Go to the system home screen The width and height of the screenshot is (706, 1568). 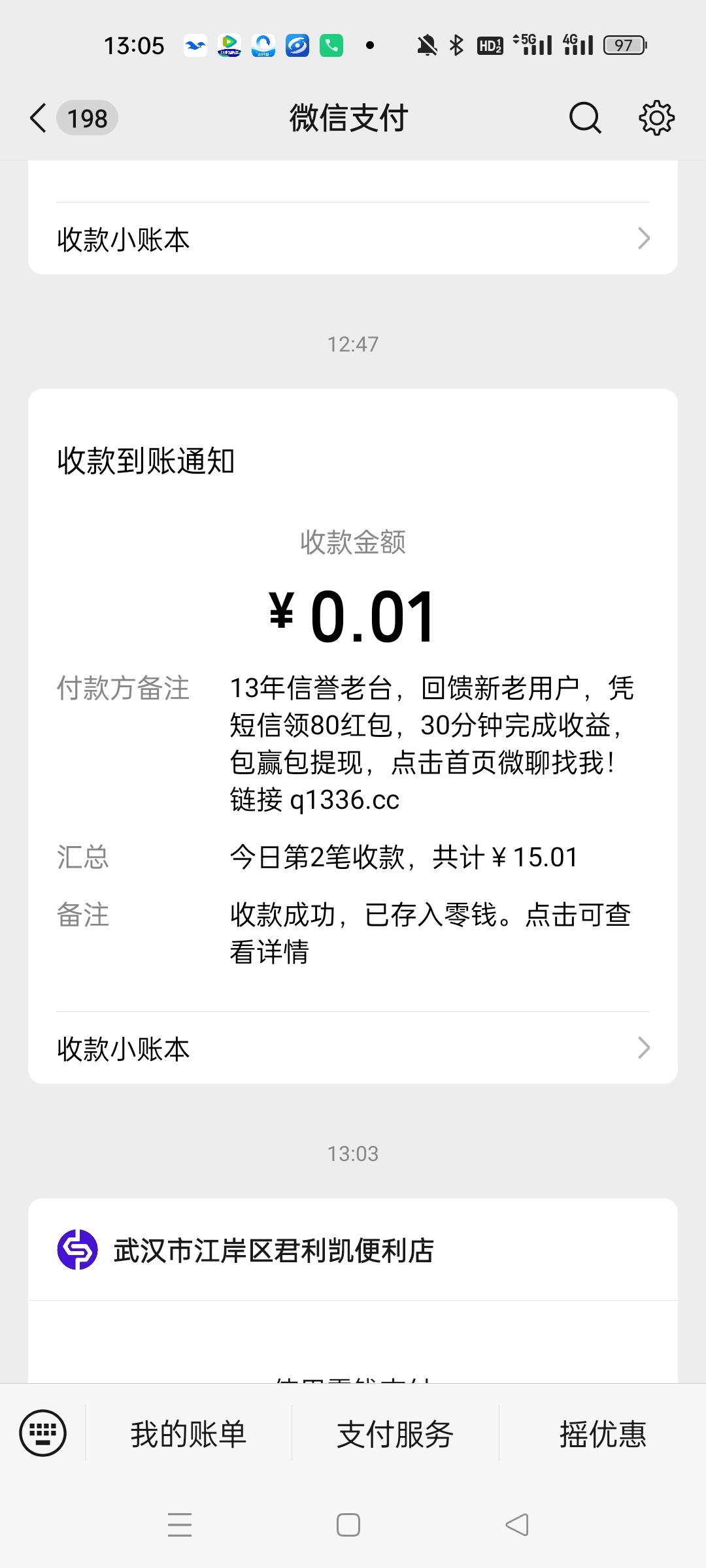pyautogui.click(x=348, y=1525)
